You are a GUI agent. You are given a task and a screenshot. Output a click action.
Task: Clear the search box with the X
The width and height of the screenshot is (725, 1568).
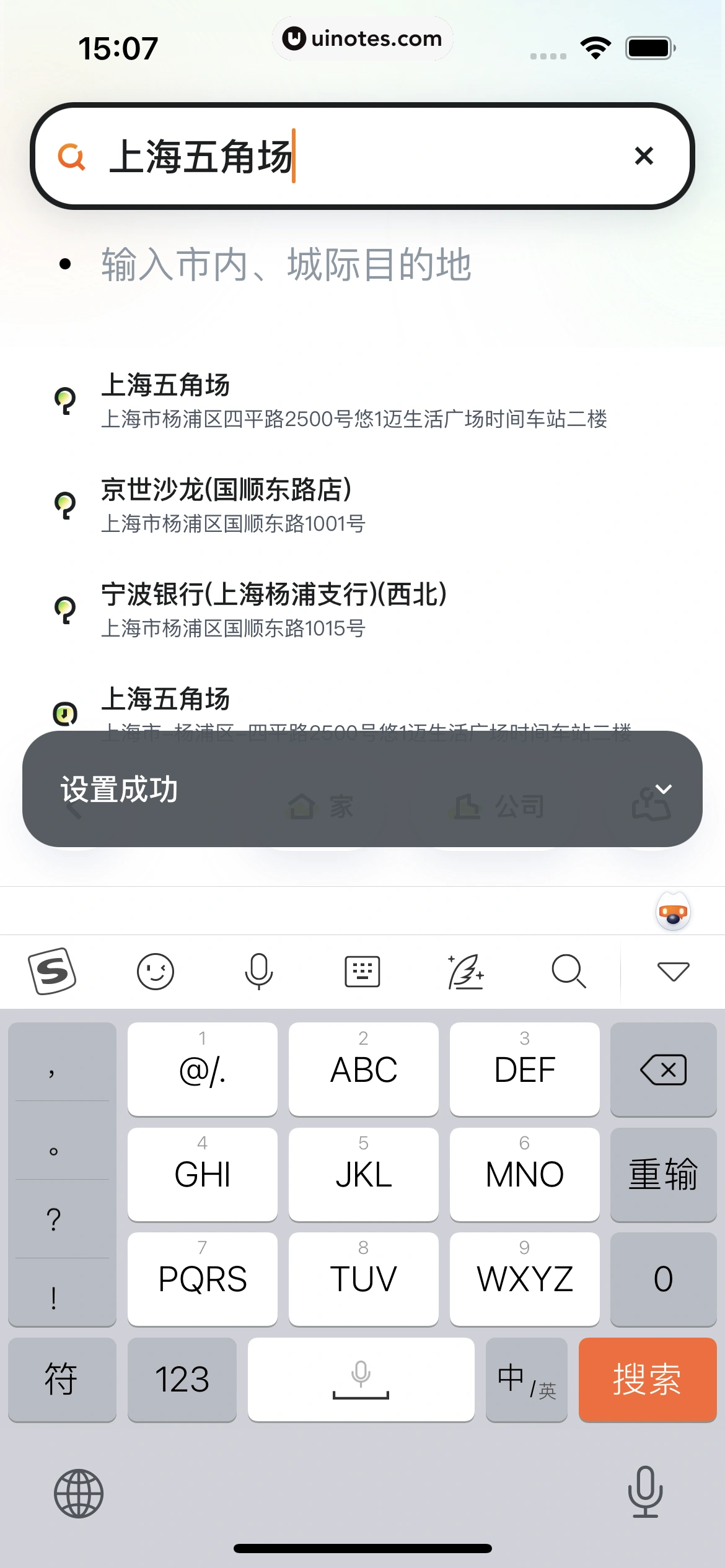point(643,156)
